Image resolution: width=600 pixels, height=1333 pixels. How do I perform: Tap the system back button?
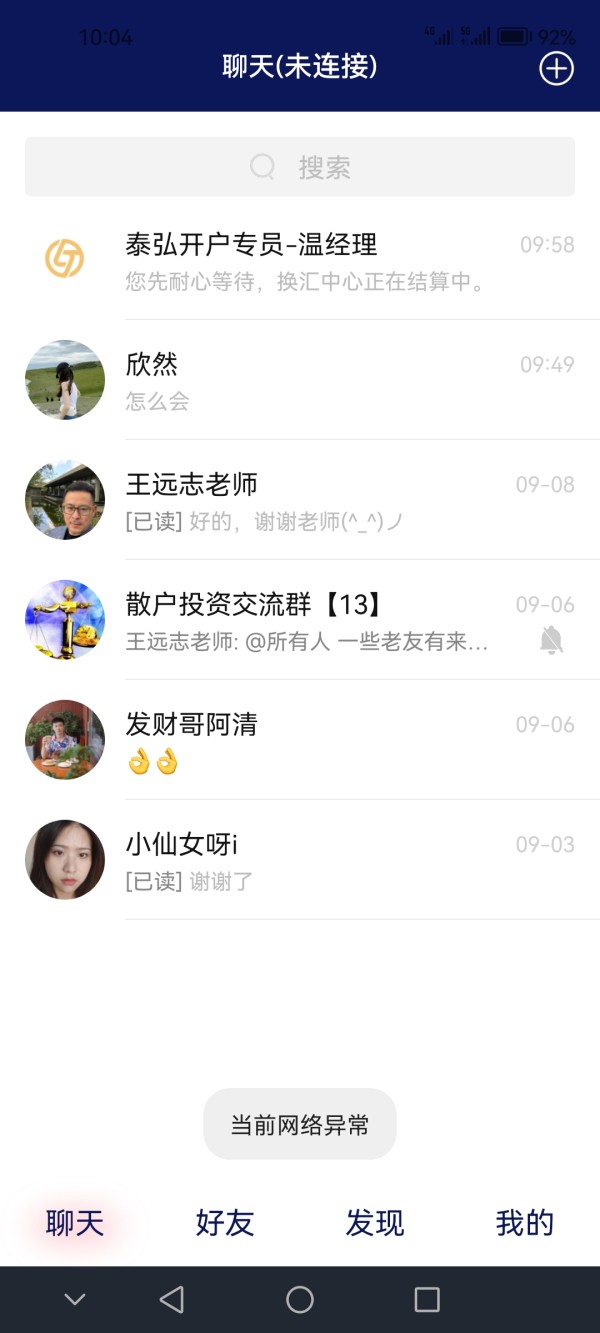coord(172,1299)
